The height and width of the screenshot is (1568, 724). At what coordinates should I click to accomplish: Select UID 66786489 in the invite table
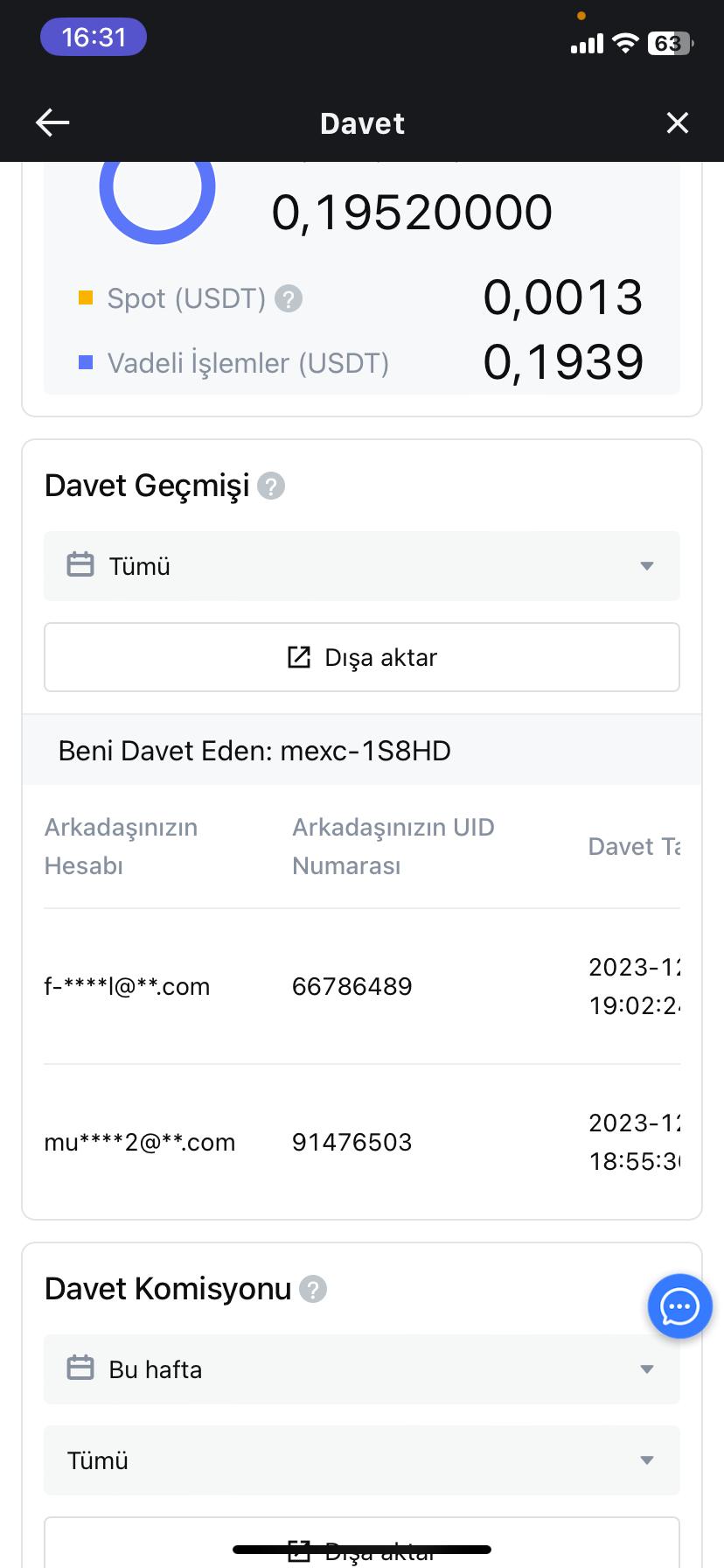coord(352,986)
